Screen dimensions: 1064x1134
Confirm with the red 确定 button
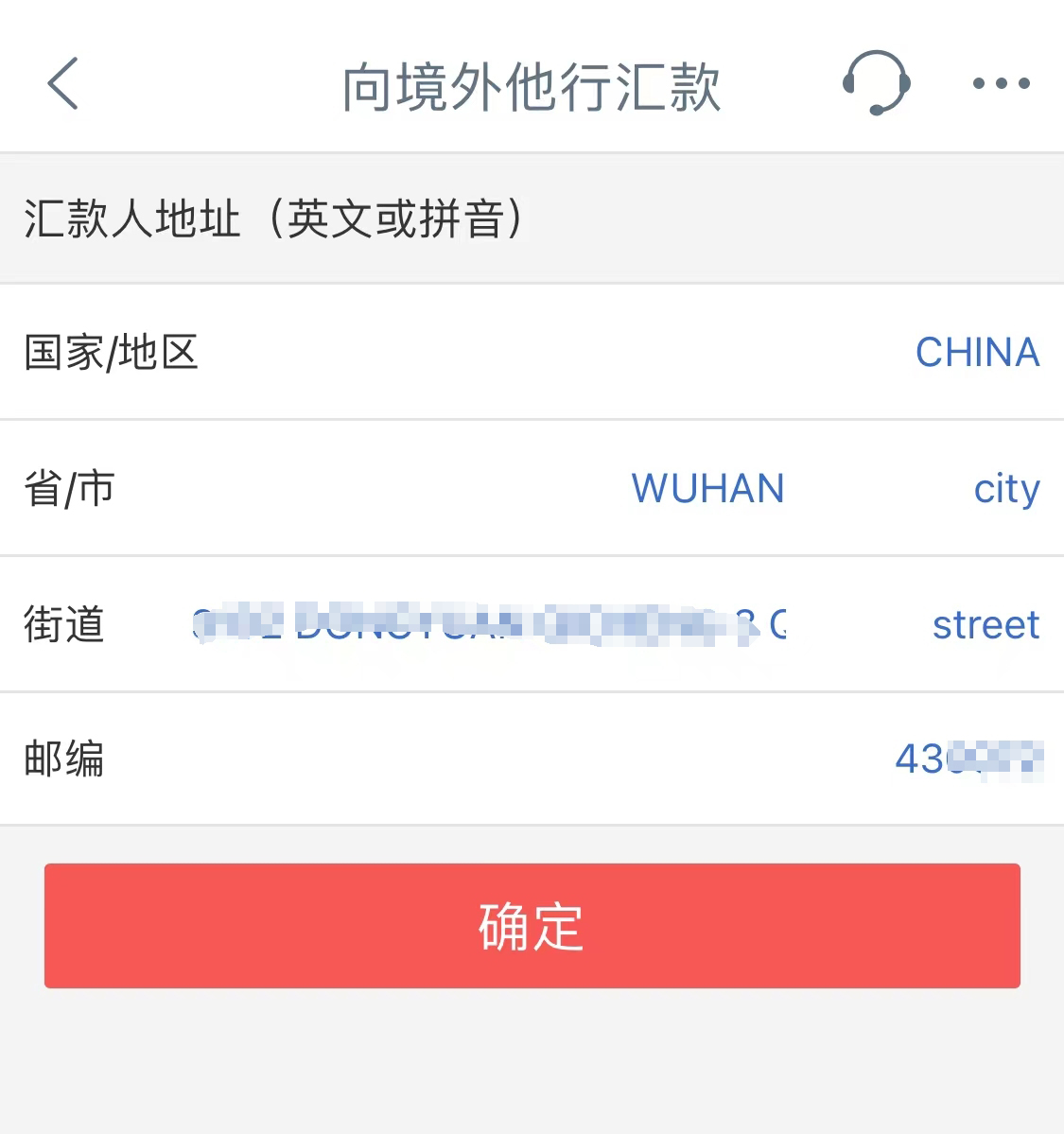pyautogui.click(x=532, y=926)
